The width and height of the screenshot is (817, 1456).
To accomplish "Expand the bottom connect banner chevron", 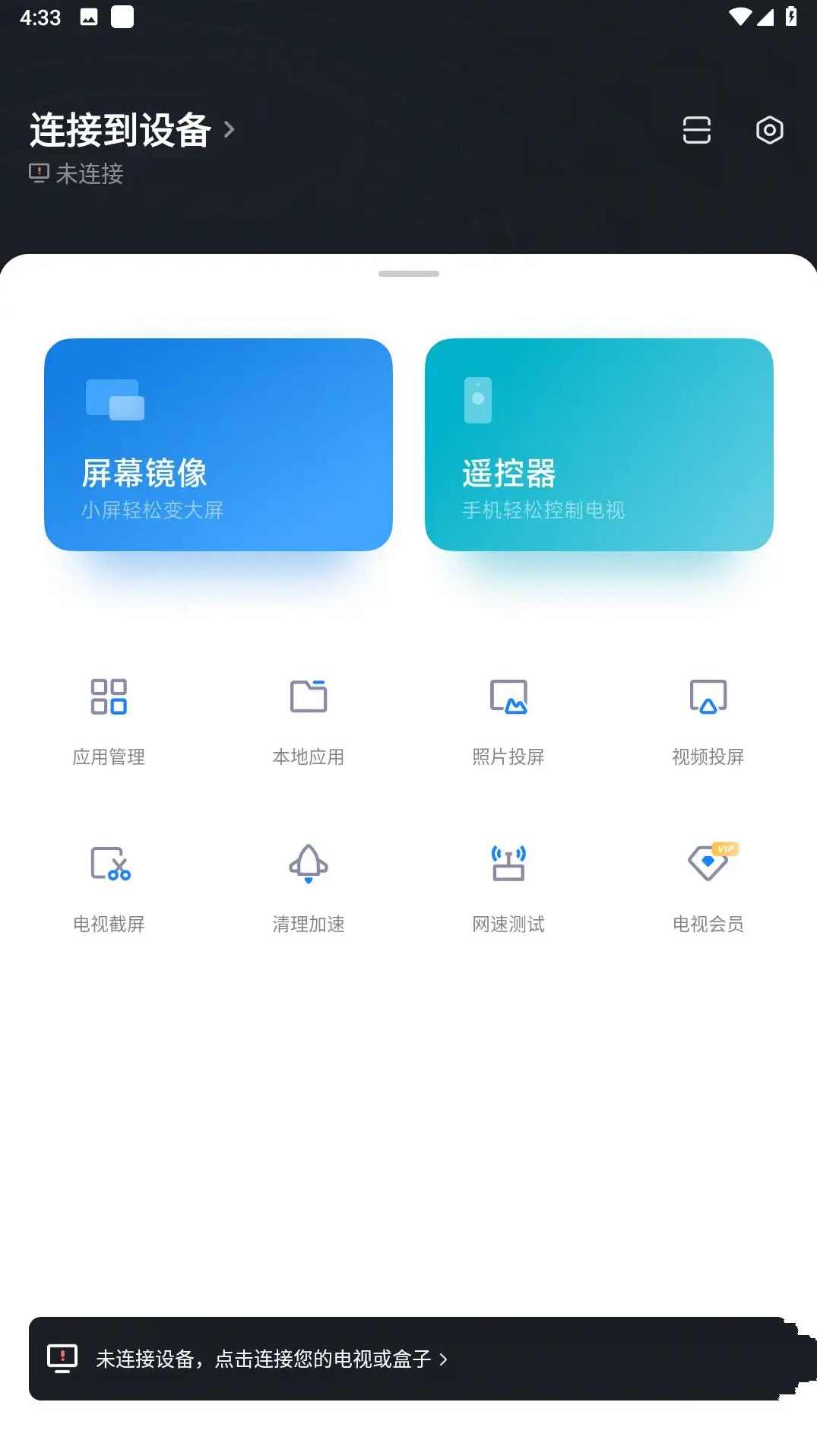I will (x=446, y=1359).
